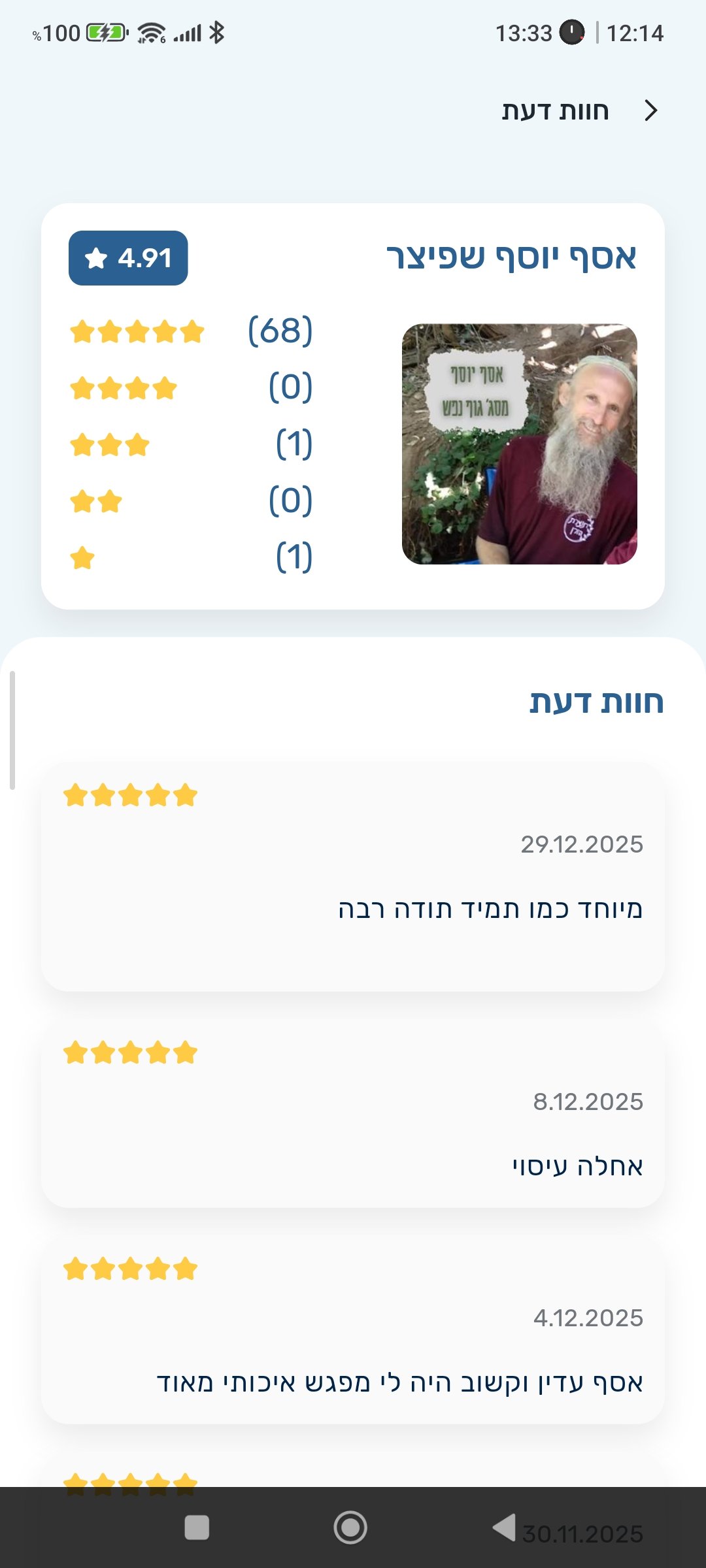This screenshot has height=1568, width=706.
Task: Tap the Wi-Fi status indicator
Action: coord(153,33)
